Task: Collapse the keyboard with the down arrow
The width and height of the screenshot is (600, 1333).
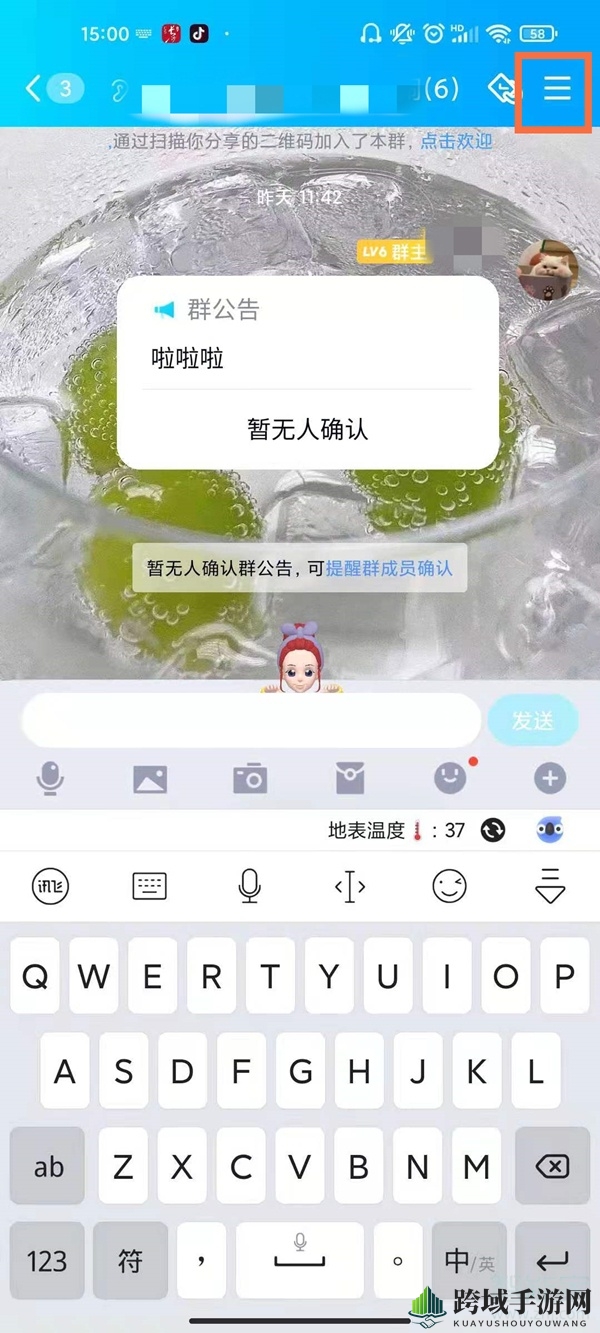Action: (x=550, y=886)
